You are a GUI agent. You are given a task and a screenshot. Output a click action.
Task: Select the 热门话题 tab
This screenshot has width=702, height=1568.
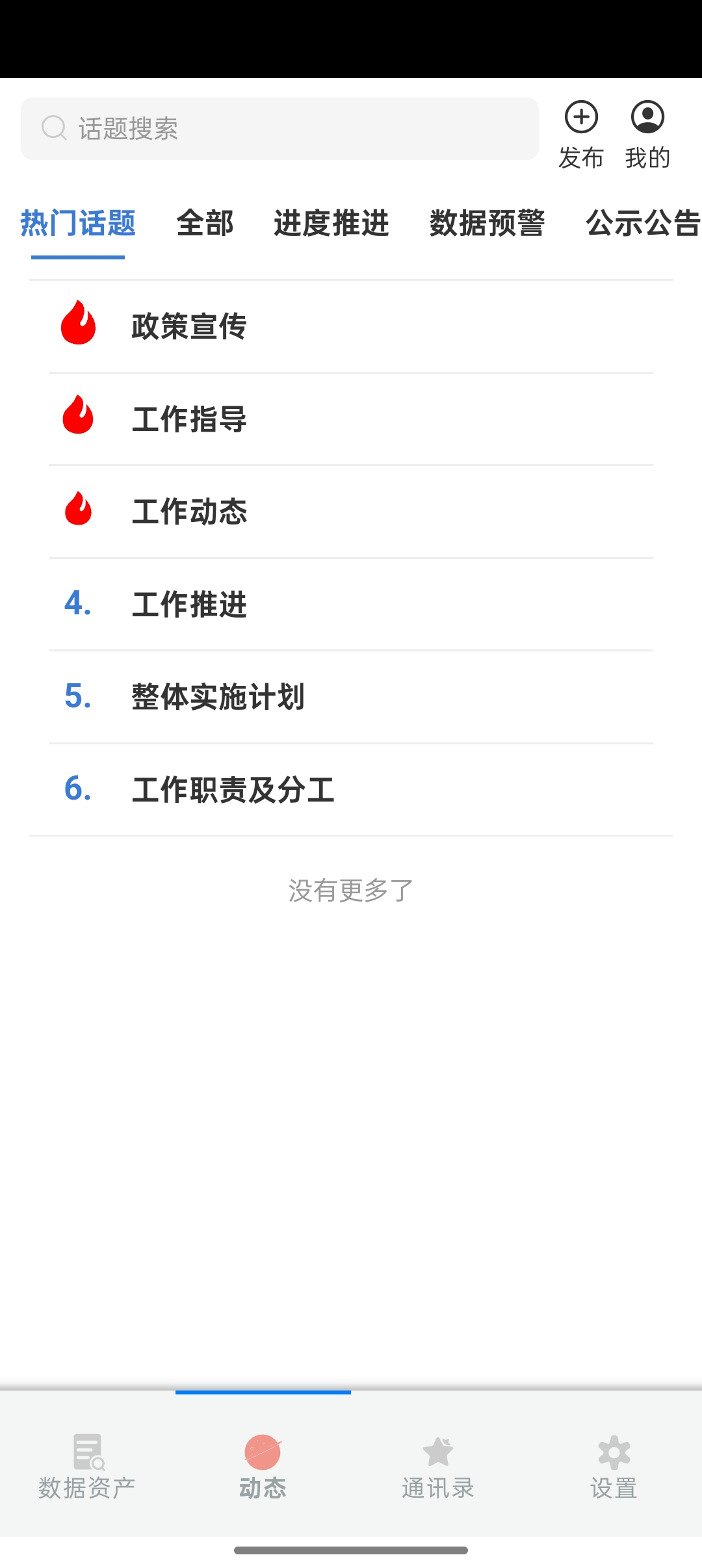(x=78, y=224)
